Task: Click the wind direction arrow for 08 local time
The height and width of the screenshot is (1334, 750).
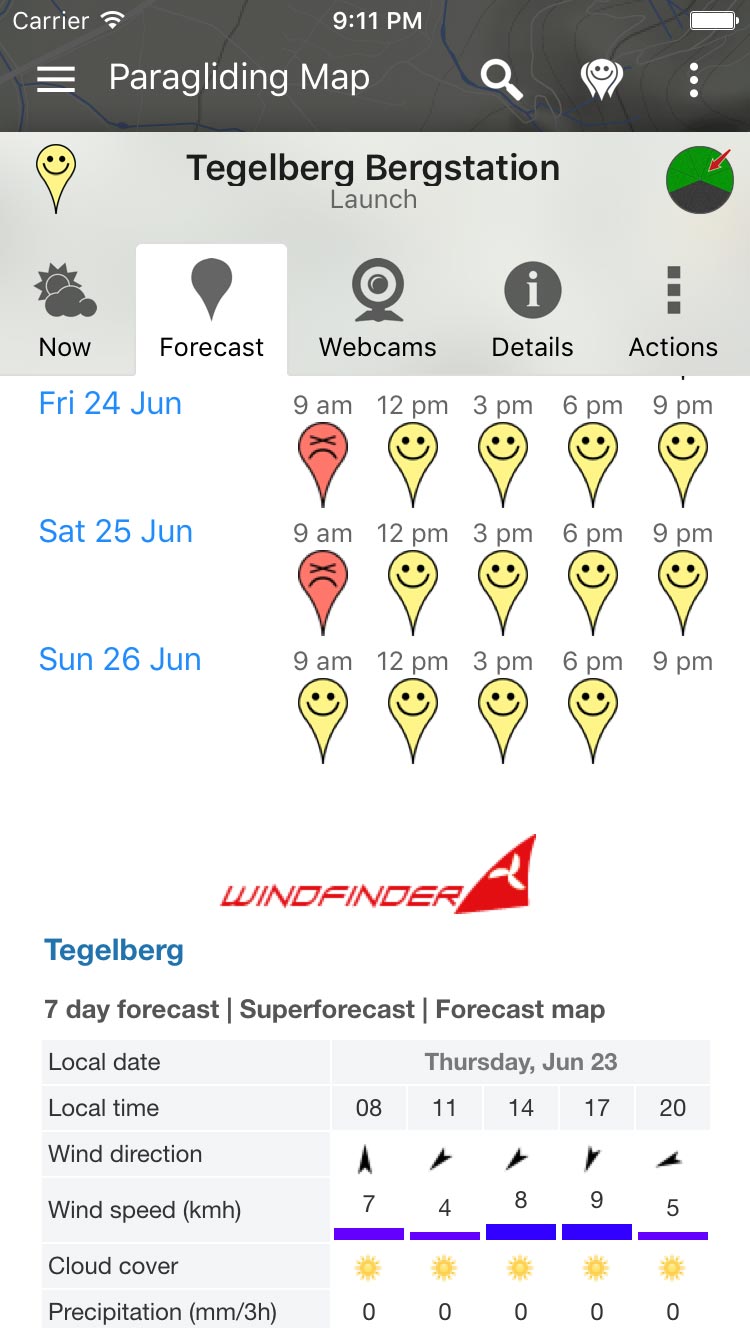Action: pos(368,1155)
